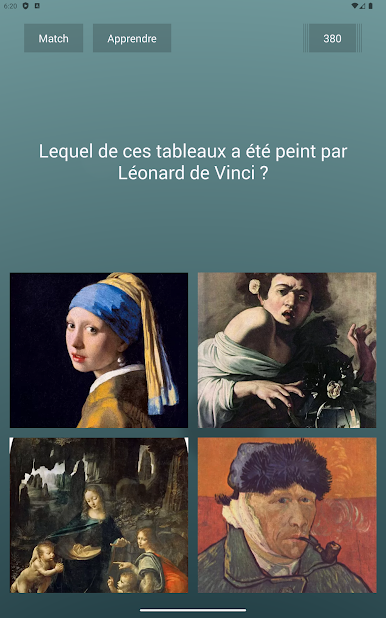The height and width of the screenshot is (618, 386).
Task: Select the self-portrait with bandaged ear and pipe
Action: [287, 515]
